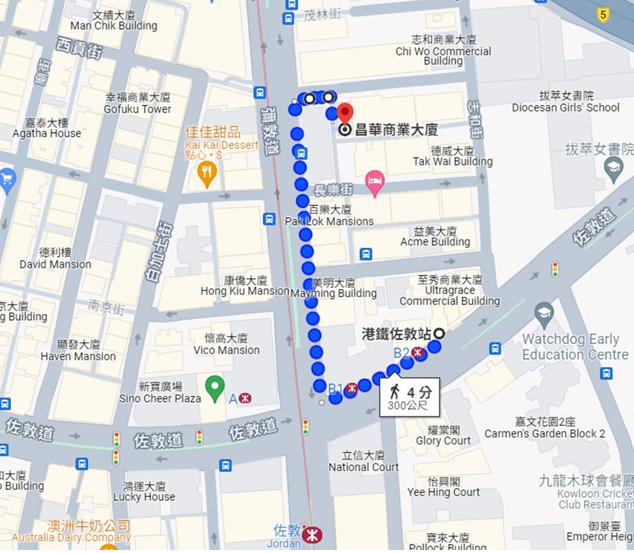Select the B2 station exit marker

(x=420, y=353)
